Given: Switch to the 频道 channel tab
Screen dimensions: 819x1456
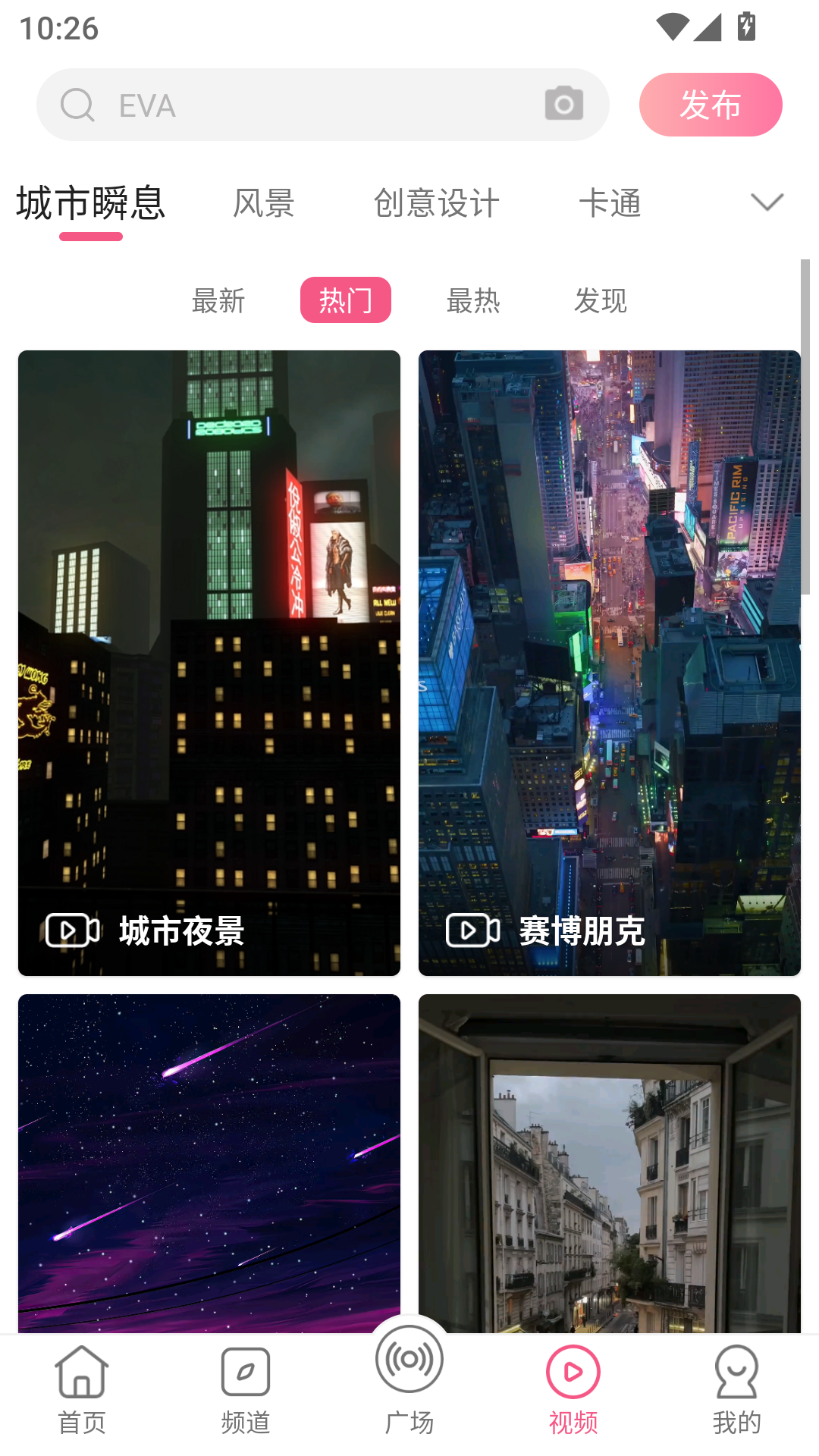Looking at the screenshot, I should (246, 1391).
